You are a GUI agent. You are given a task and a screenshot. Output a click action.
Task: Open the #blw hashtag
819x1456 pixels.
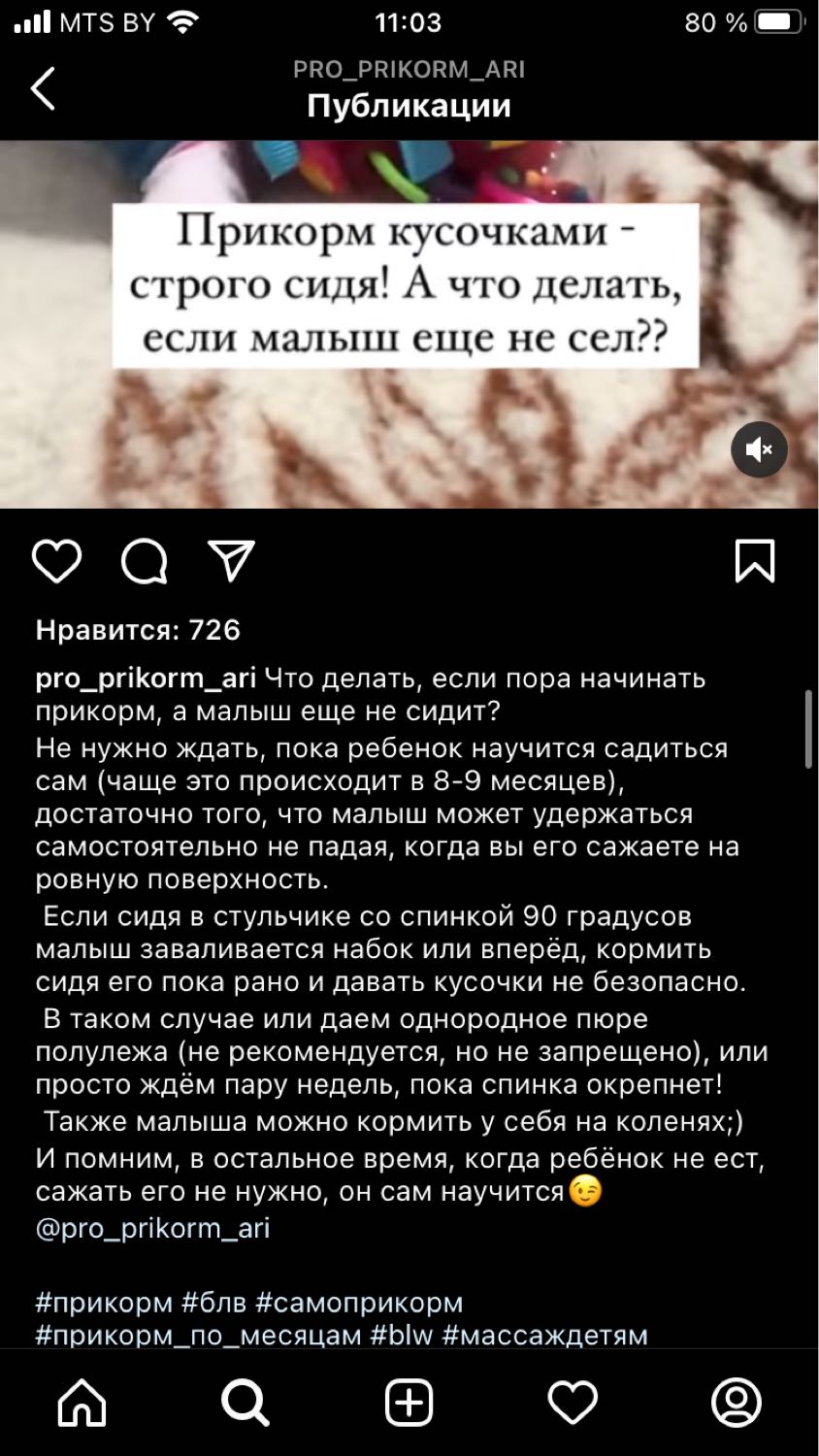tap(402, 1336)
